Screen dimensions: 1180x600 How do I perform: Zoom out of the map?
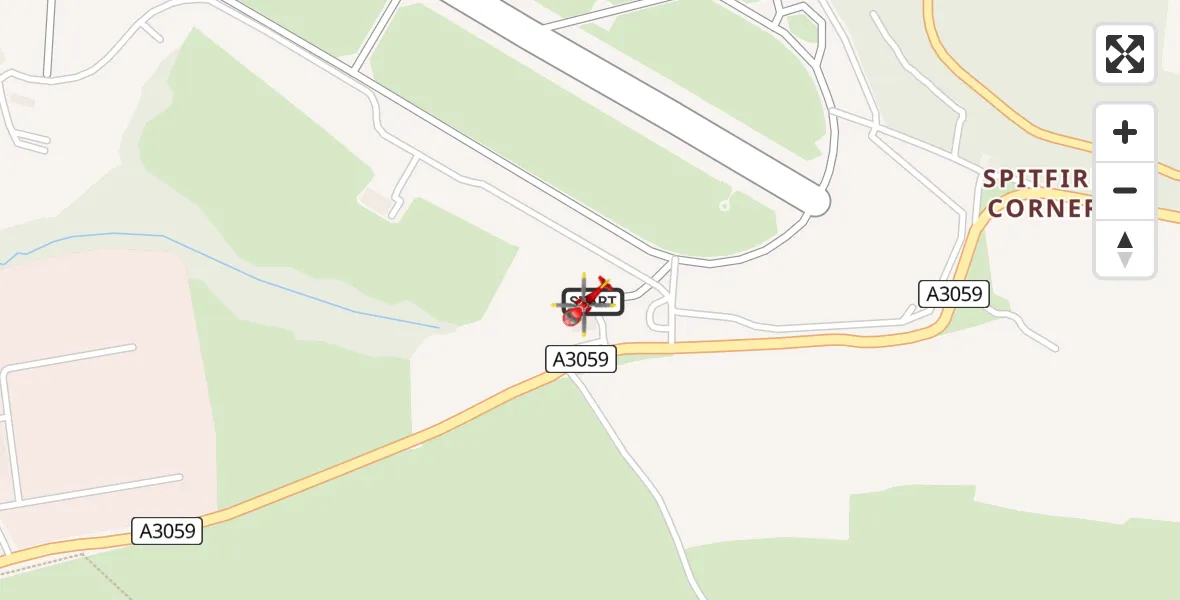tap(1124, 190)
